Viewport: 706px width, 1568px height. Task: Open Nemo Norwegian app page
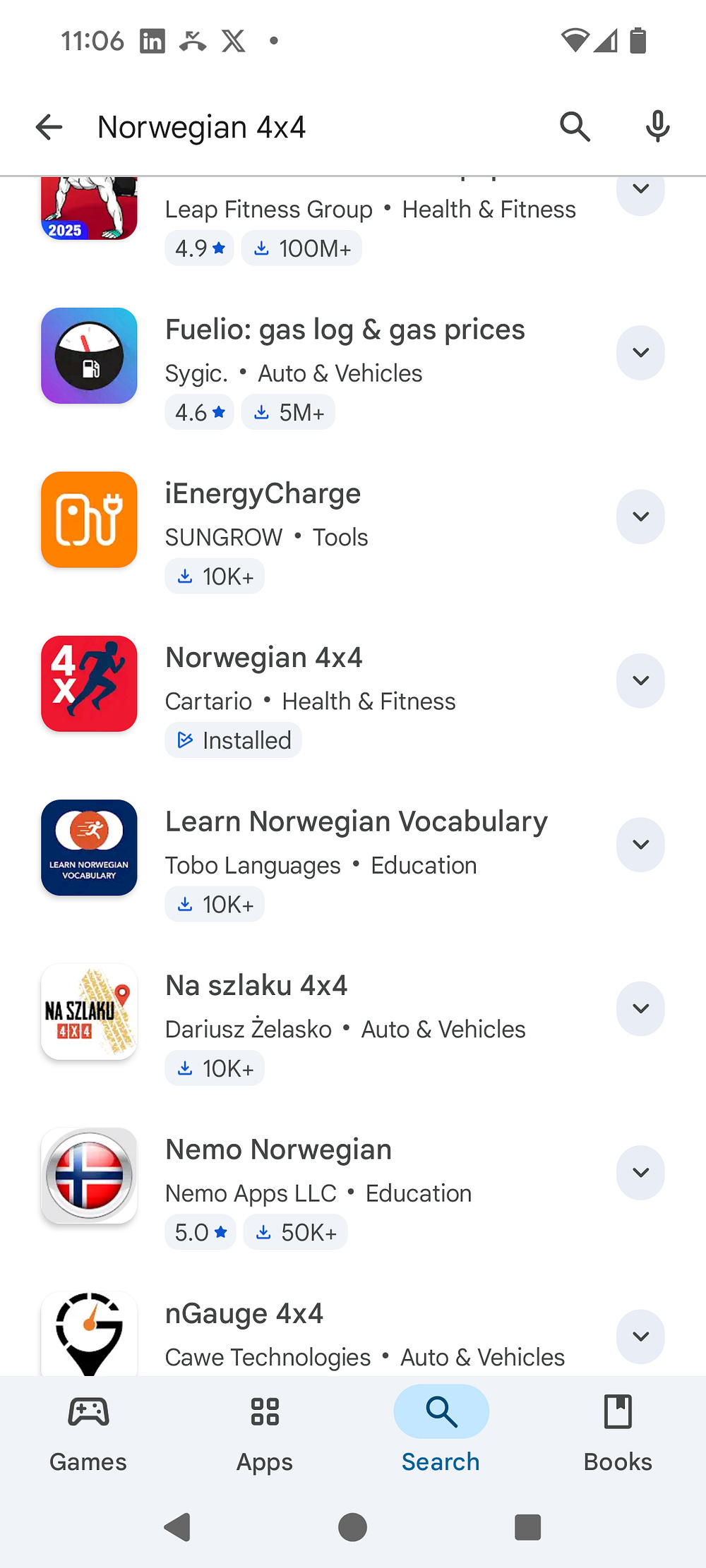point(278,1150)
